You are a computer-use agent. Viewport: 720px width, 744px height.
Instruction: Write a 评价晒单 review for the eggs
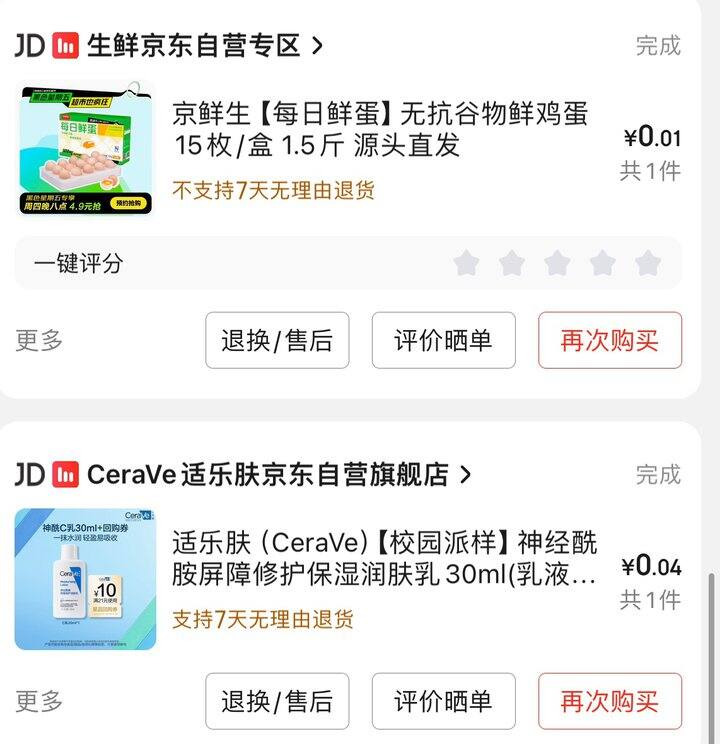443,340
